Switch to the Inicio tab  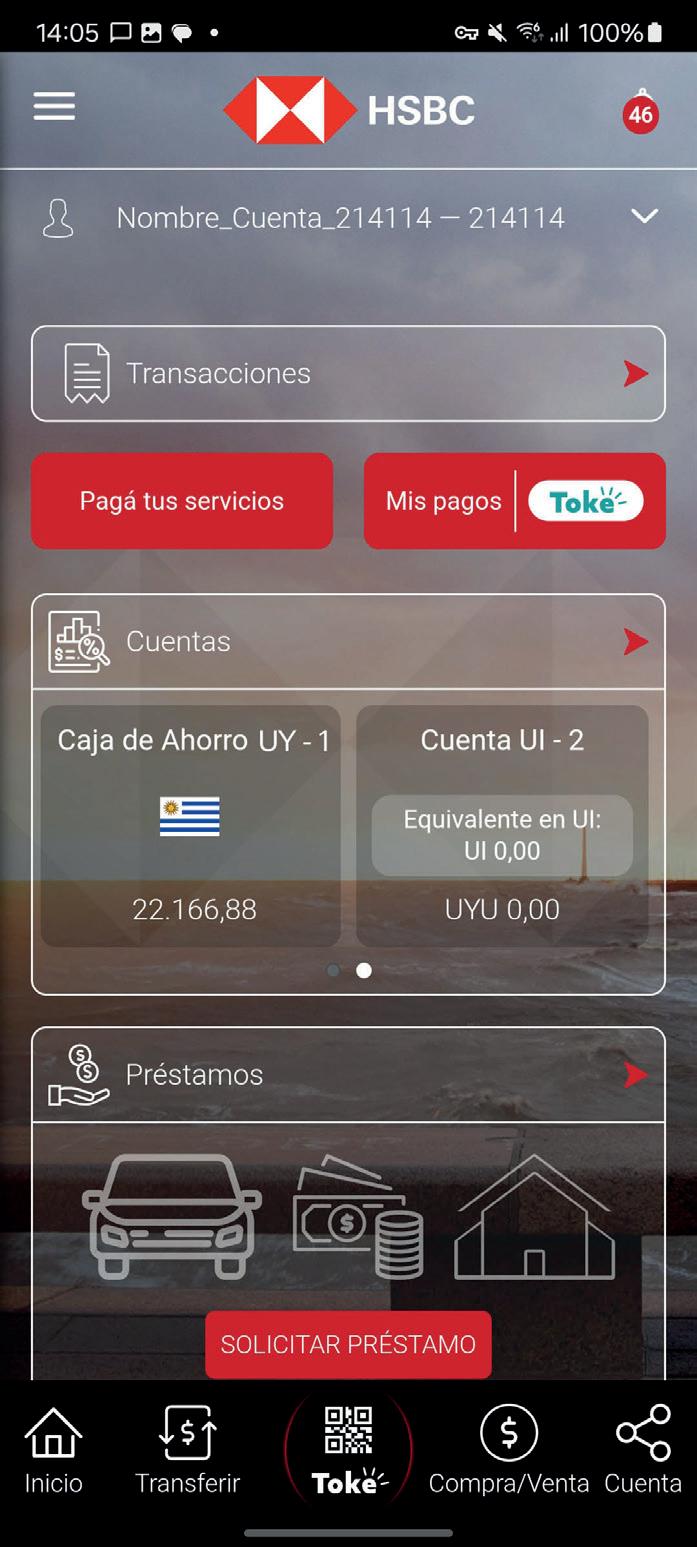click(54, 1449)
